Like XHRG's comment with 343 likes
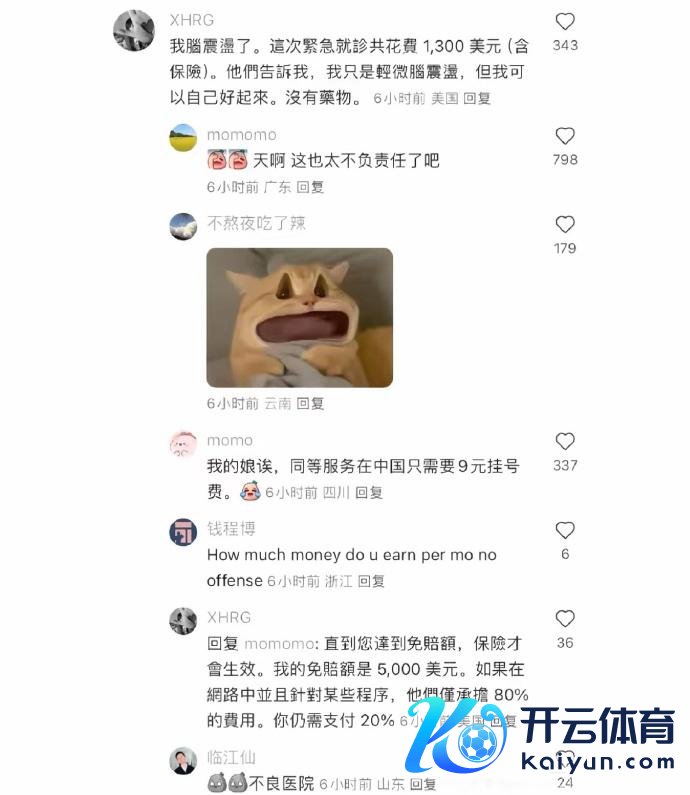 click(565, 22)
